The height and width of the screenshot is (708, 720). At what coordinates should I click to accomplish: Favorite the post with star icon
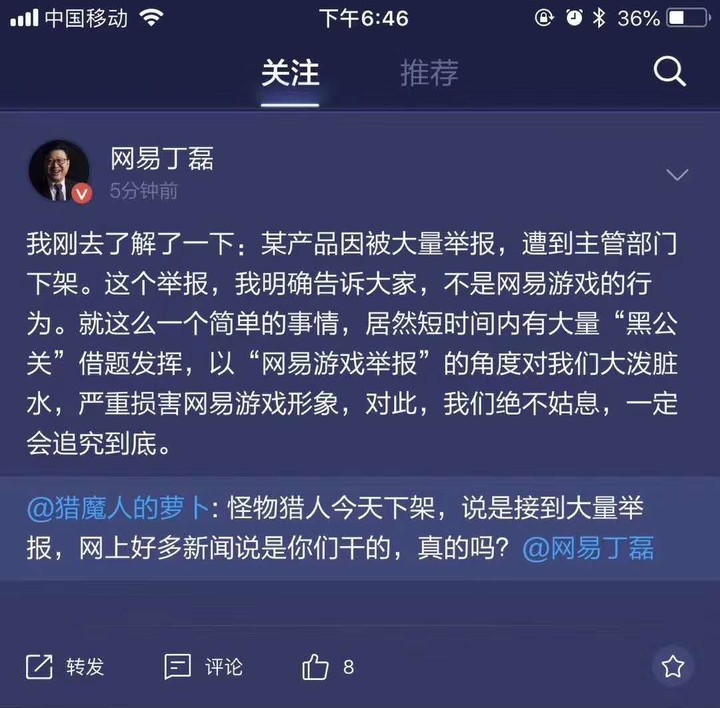[x=673, y=666]
